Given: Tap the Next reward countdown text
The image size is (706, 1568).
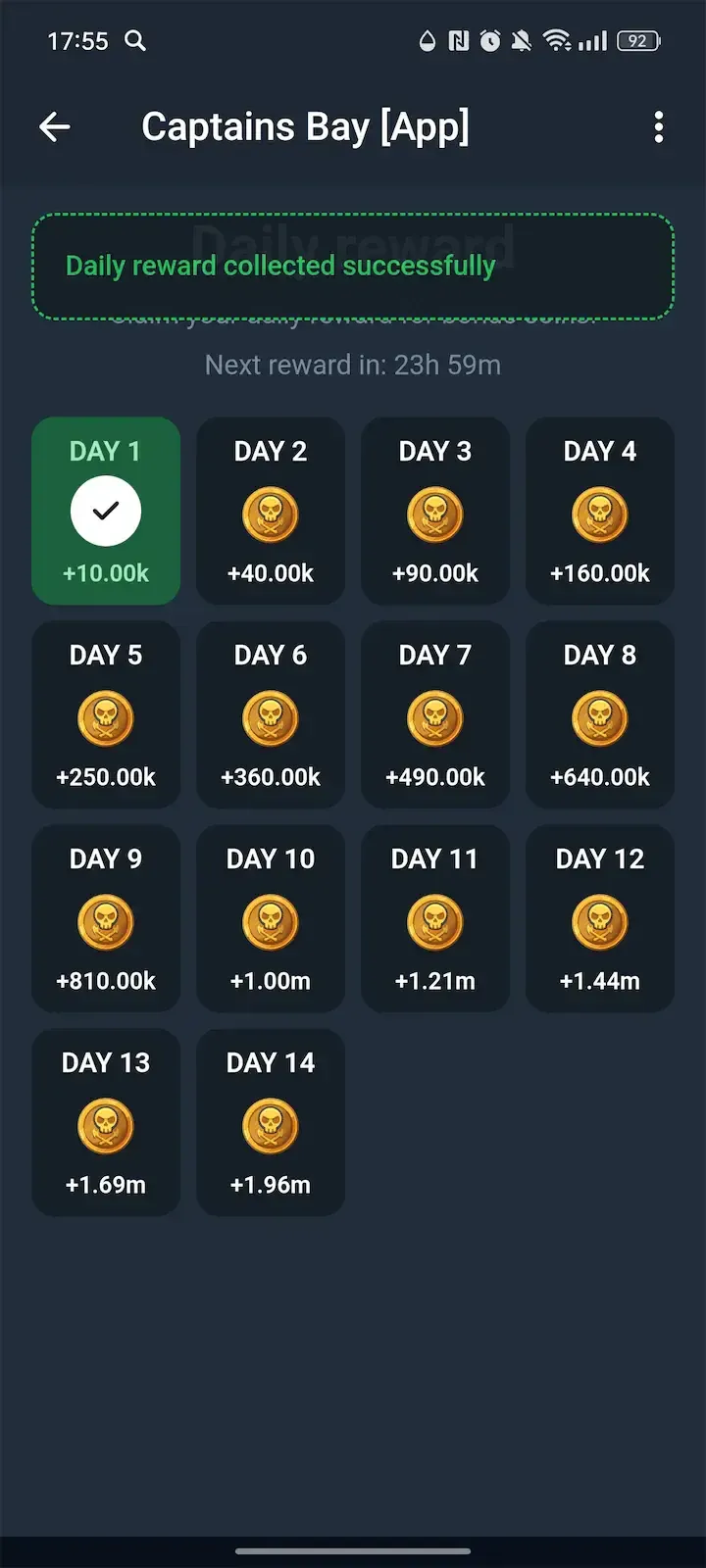Looking at the screenshot, I should pos(353,365).
